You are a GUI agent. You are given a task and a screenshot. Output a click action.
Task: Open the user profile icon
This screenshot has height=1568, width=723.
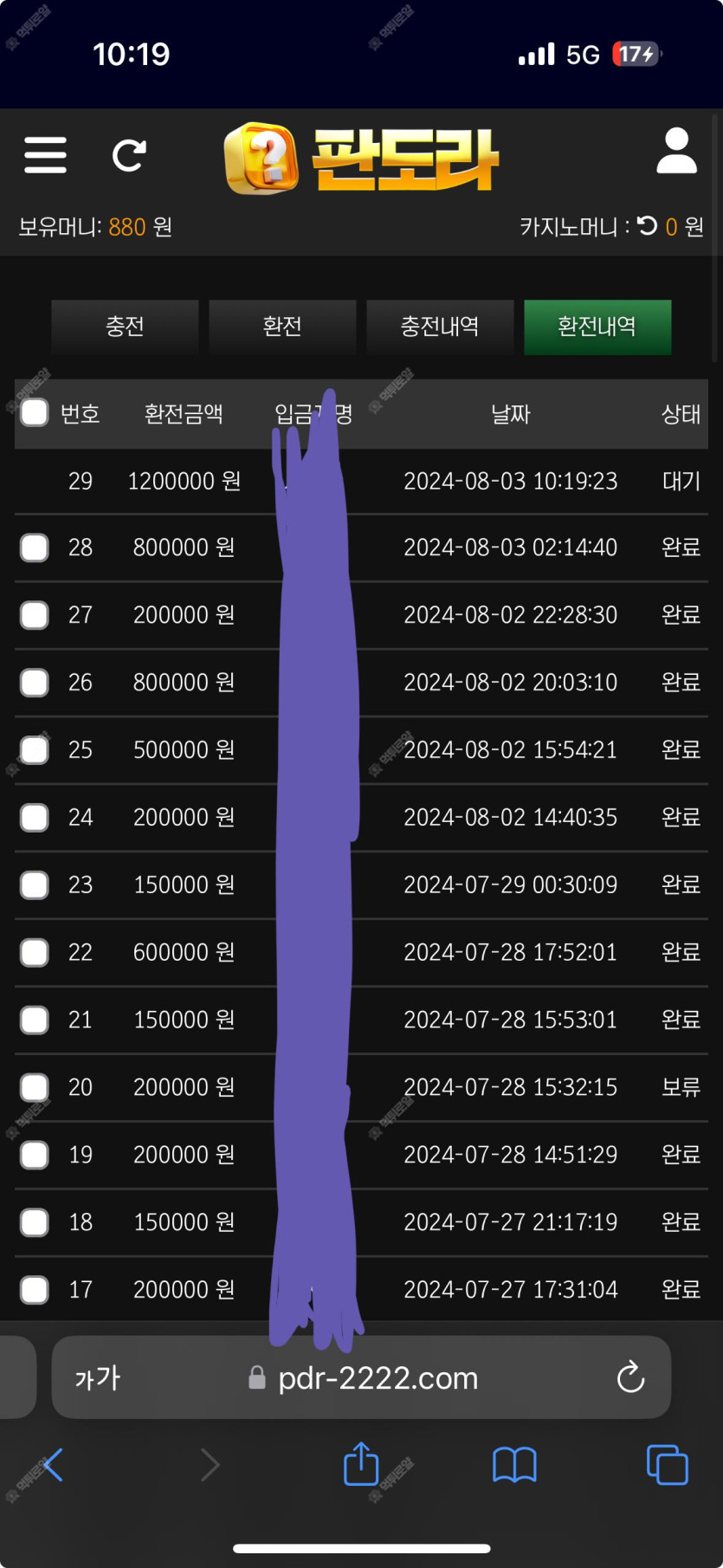pyautogui.click(x=676, y=151)
